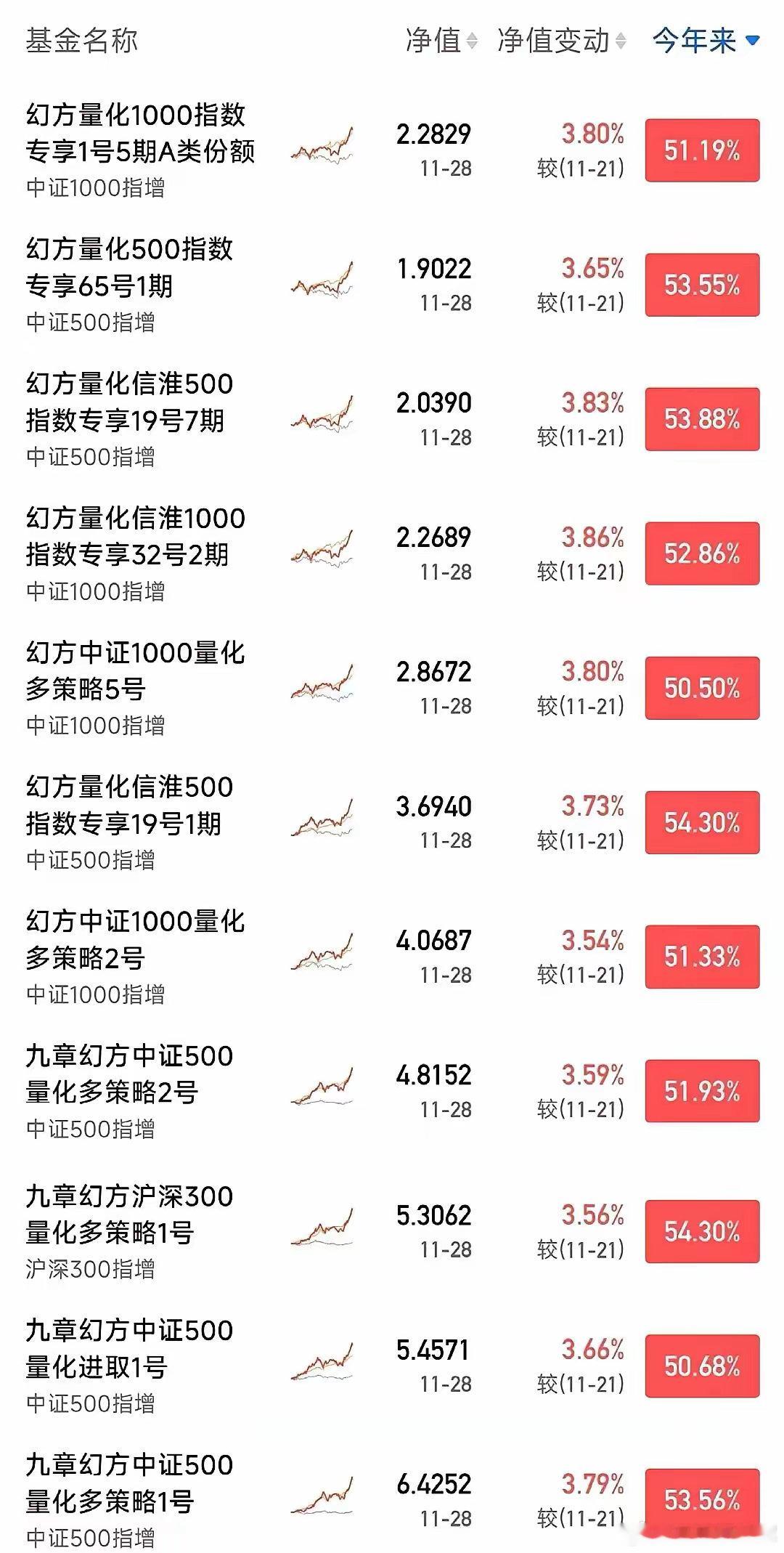
Task: Toggle descending sort on 今年来 column
Action: (x=753, y=41)
